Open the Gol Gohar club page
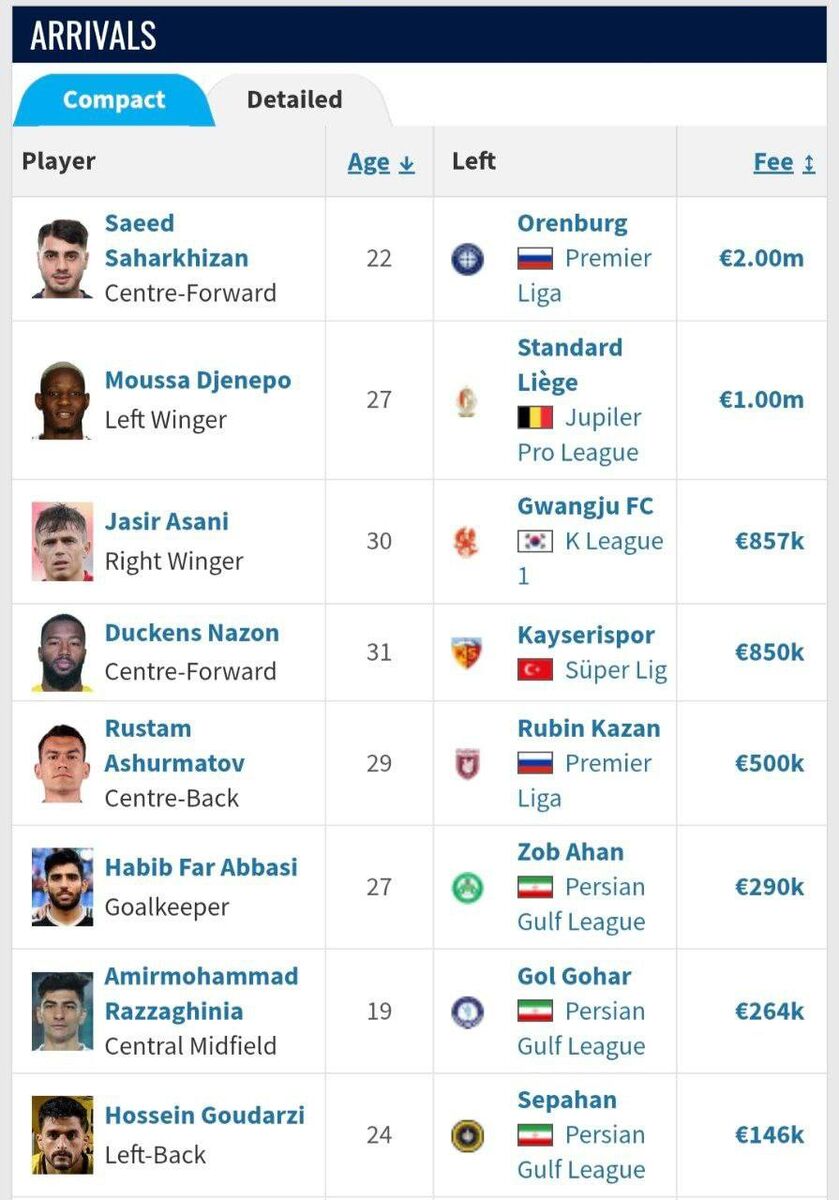The height and width of the screenshot is (1200, 839). 574,976
